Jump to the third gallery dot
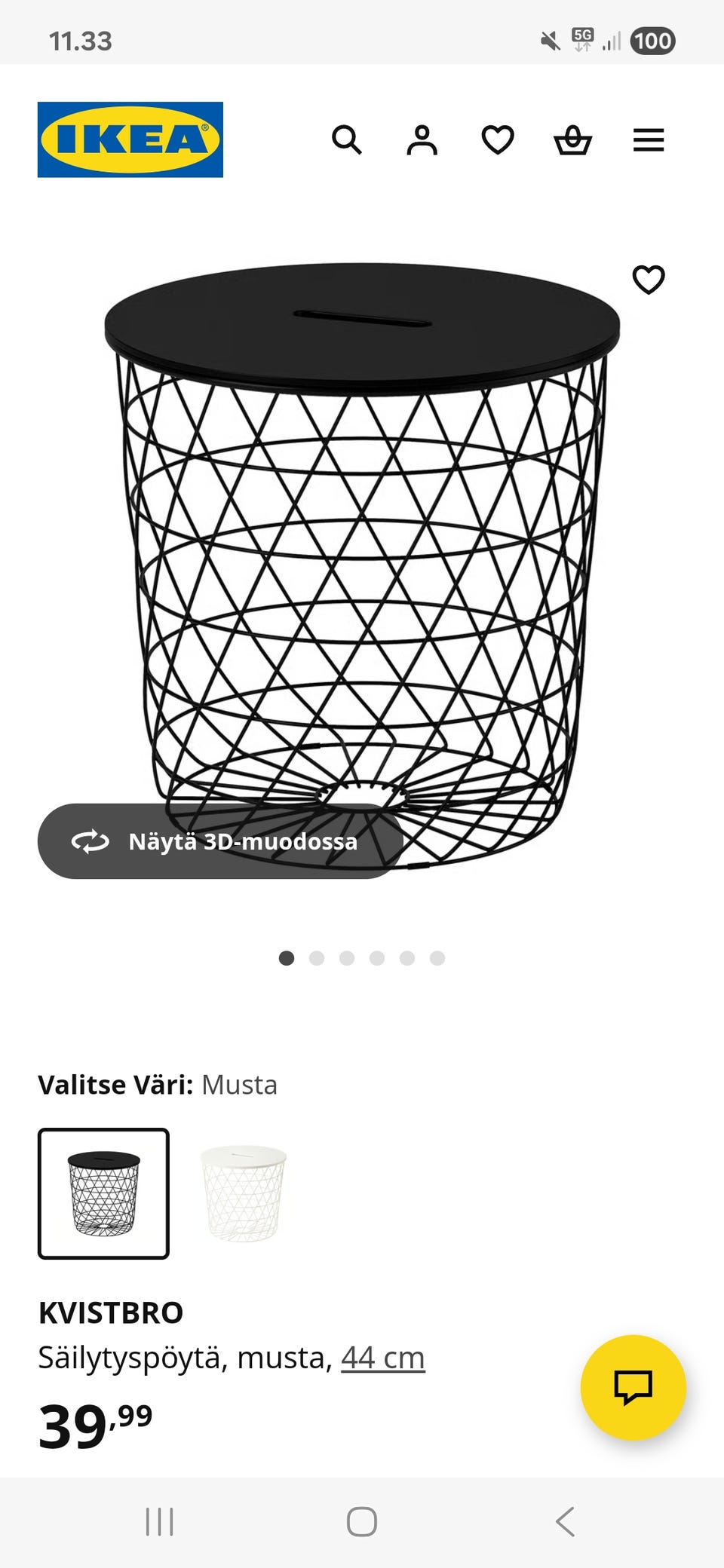Viewport: 724px width, 1568px height. pos(347,957)
